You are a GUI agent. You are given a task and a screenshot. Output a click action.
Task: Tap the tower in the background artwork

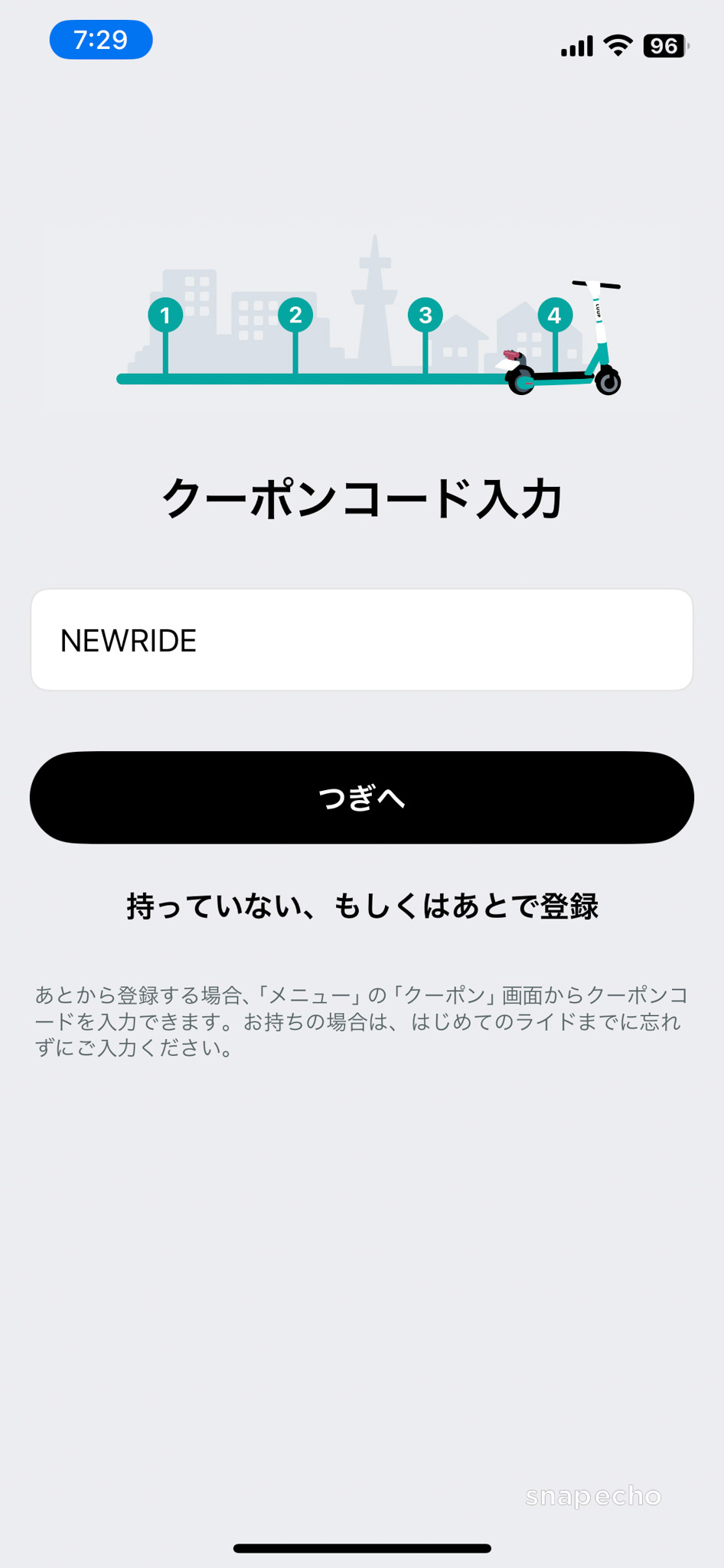373,299
